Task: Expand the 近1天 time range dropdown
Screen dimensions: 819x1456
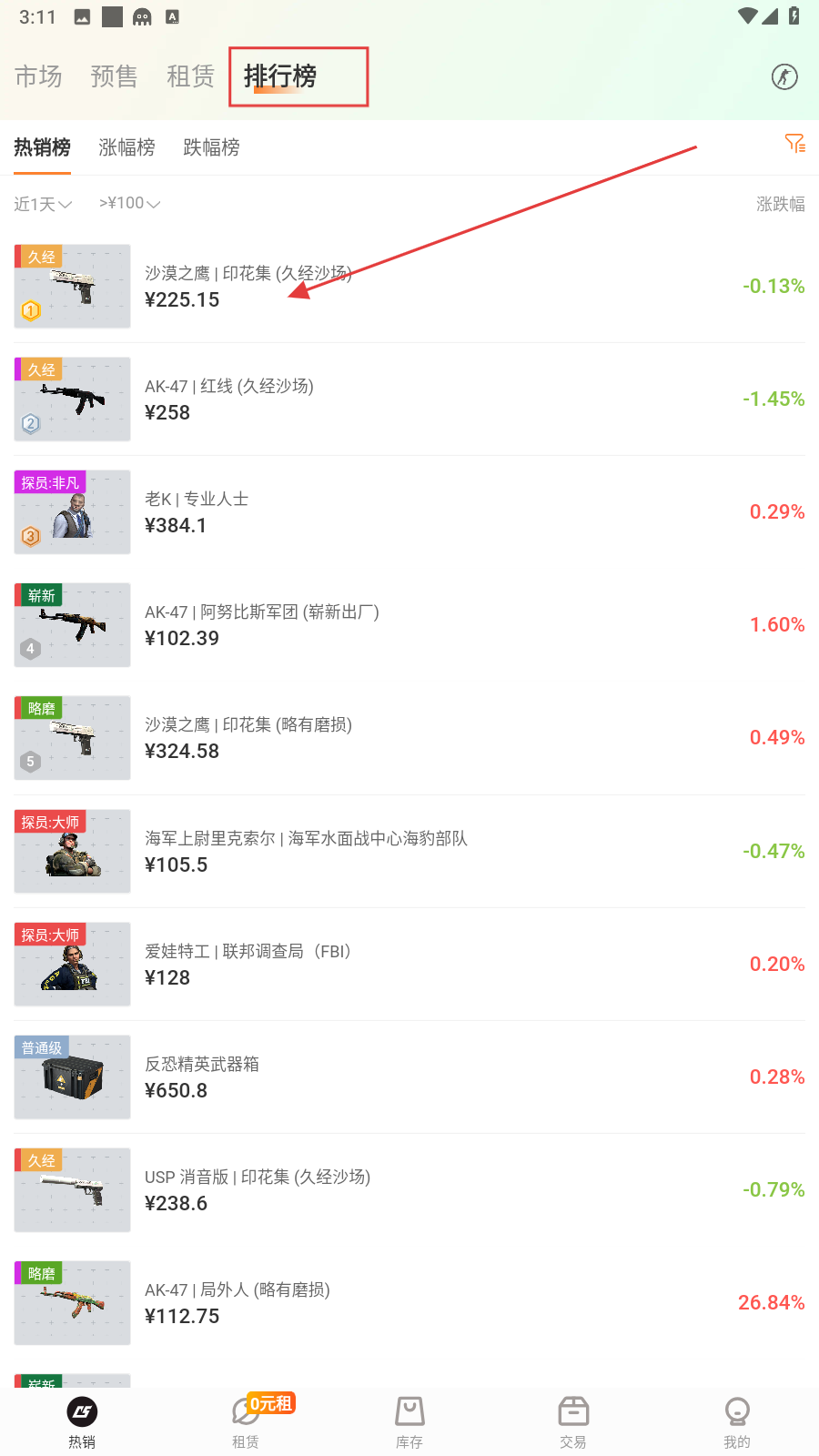Action: point(43,204)
